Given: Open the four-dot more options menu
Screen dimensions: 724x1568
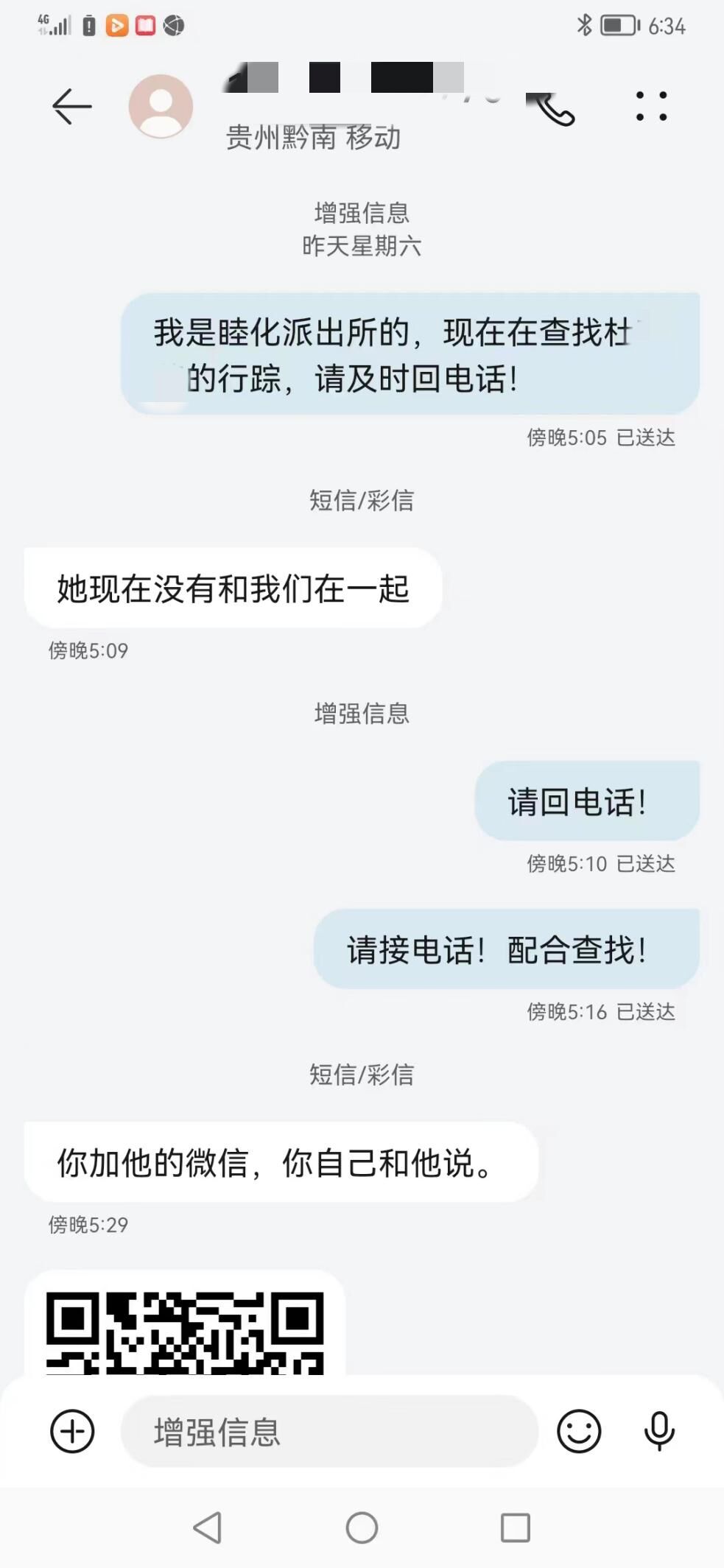Looking at the screenshot, I should click(x=651, y=107).
